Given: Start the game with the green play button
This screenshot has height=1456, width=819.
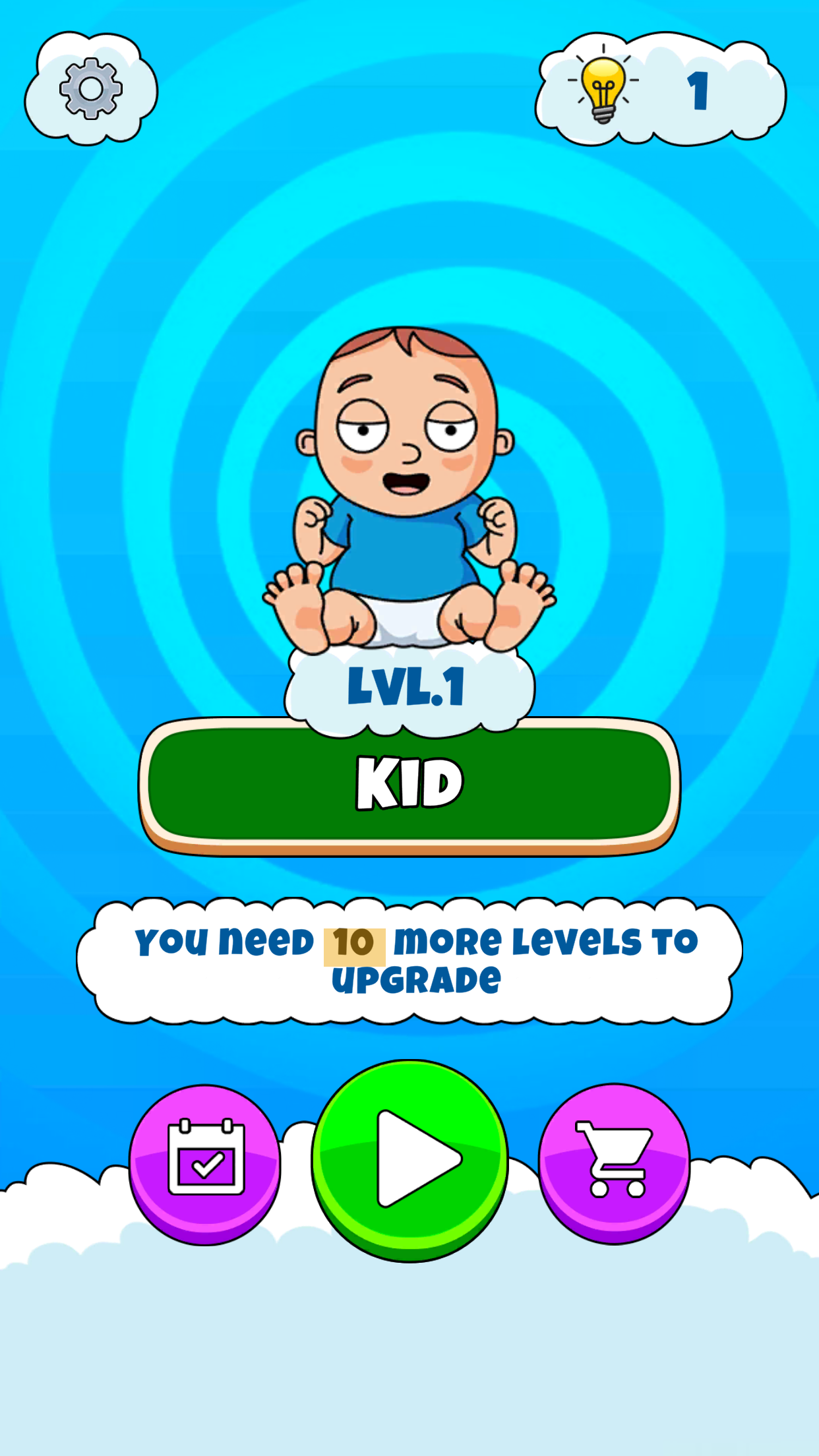Looking at the screenshot, I should pos(409,1159).
